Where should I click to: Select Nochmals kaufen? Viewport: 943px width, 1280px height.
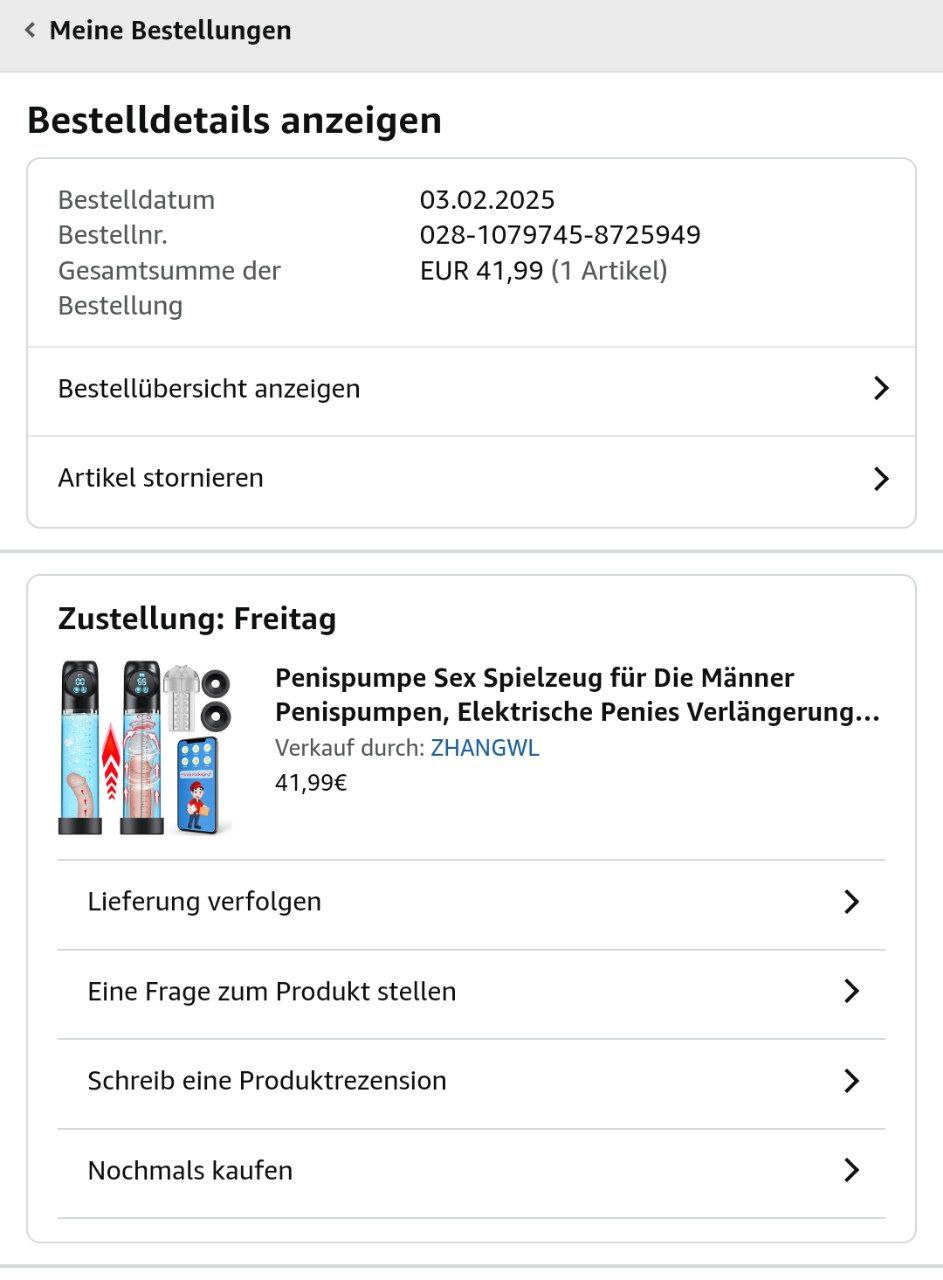point(471,1171)
